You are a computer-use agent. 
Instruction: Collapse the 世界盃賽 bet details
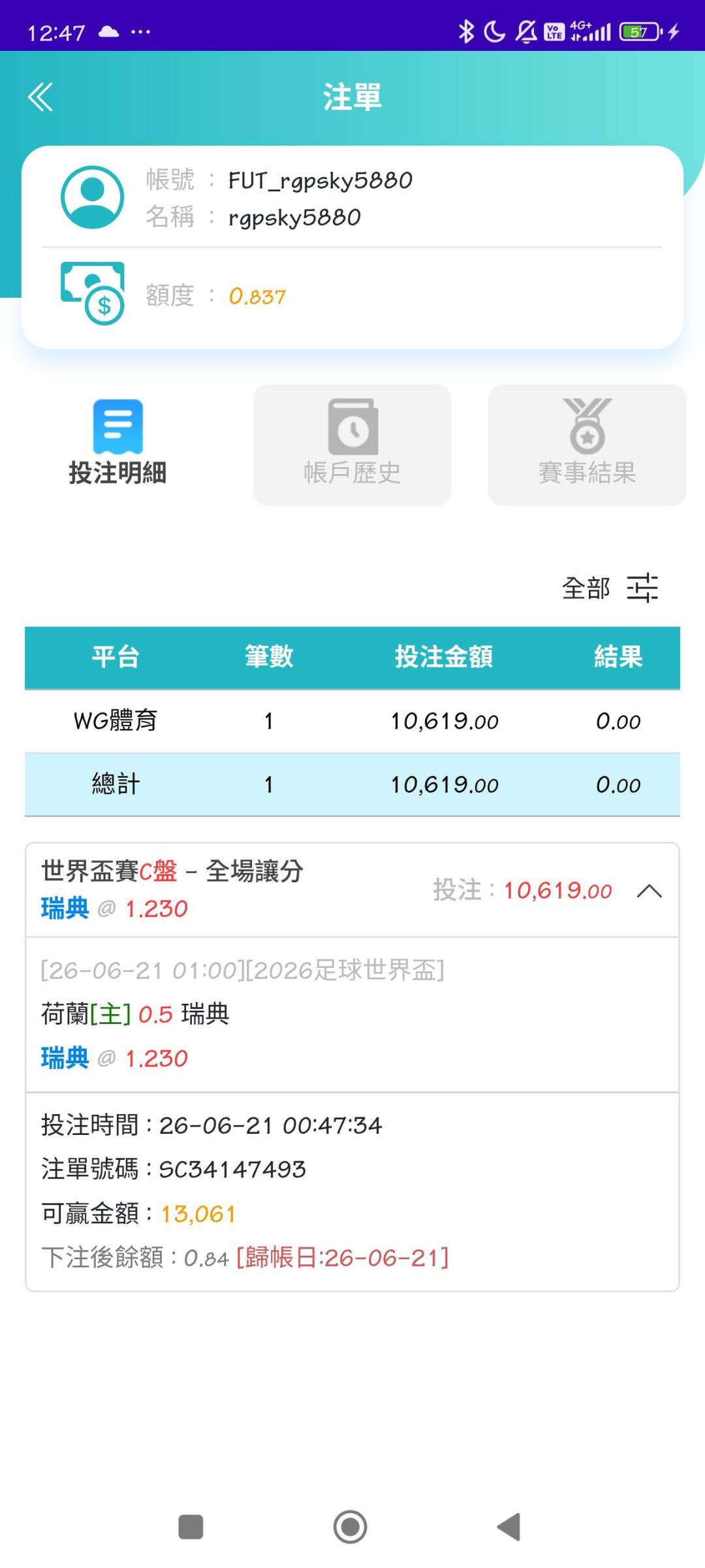(x=649, y=891)
